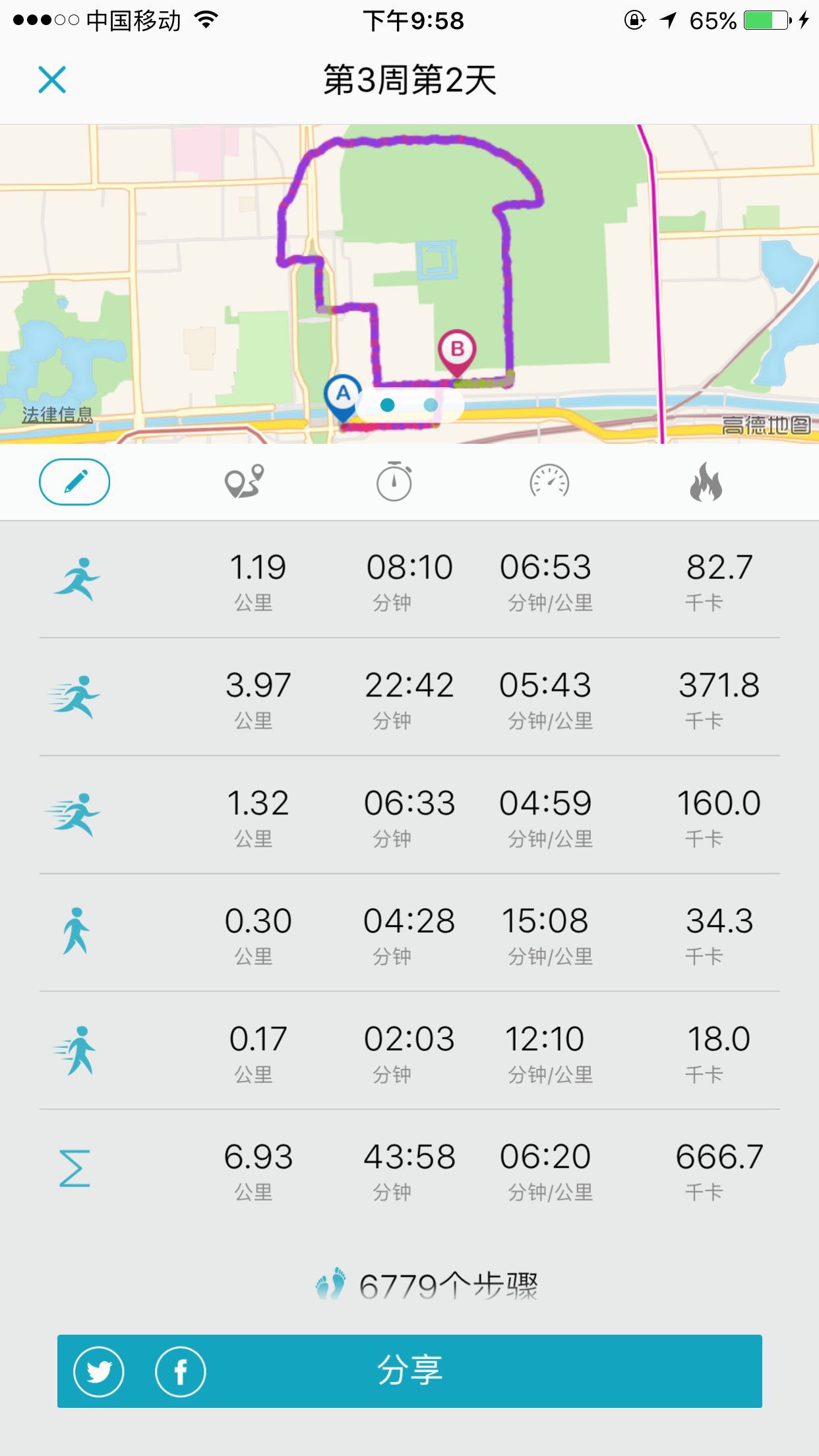This screenshot has width=819, height=1456.
Task: Switch to the speedometer pace tab
Action: pos(549,482)
